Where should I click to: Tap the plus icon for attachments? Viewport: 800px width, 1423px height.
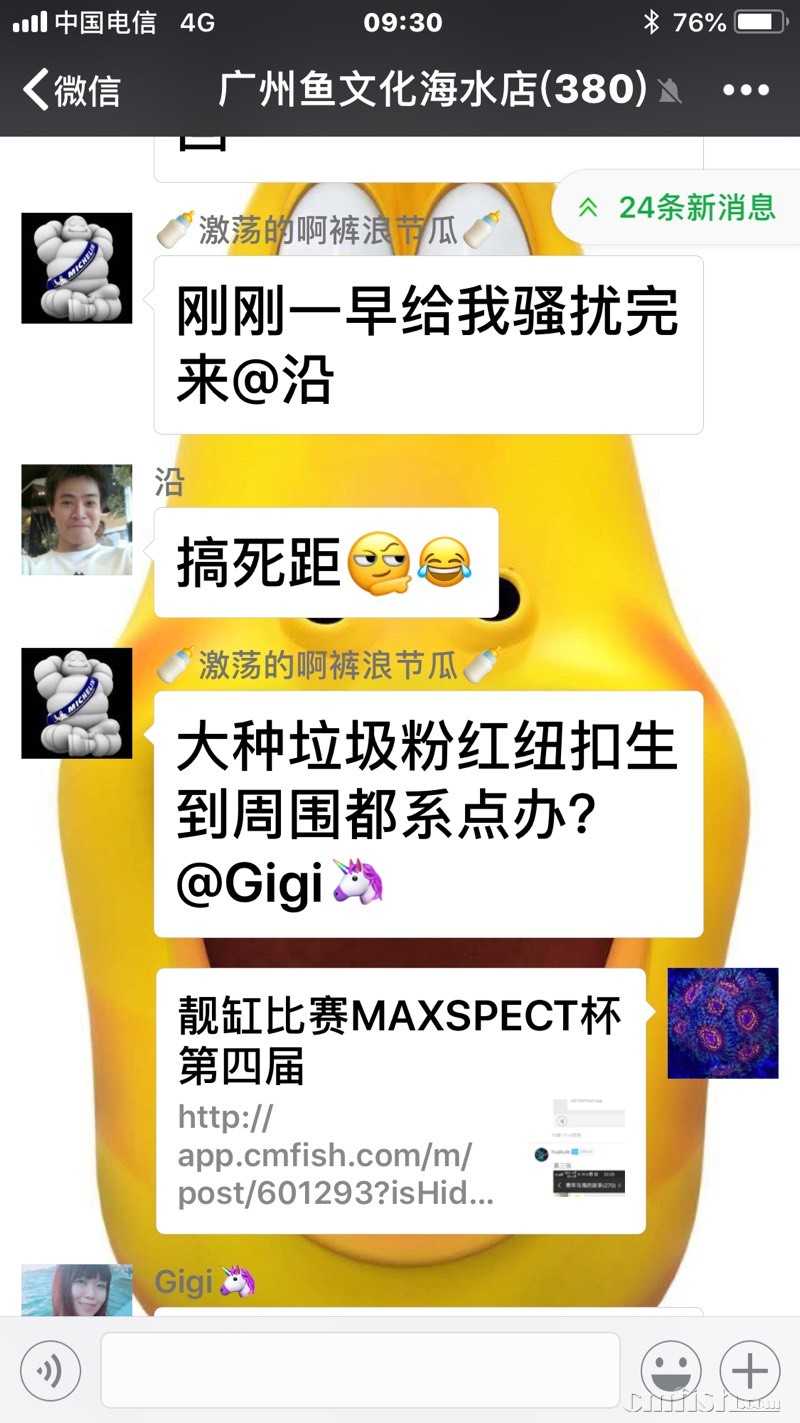(x=748, y=1370)
